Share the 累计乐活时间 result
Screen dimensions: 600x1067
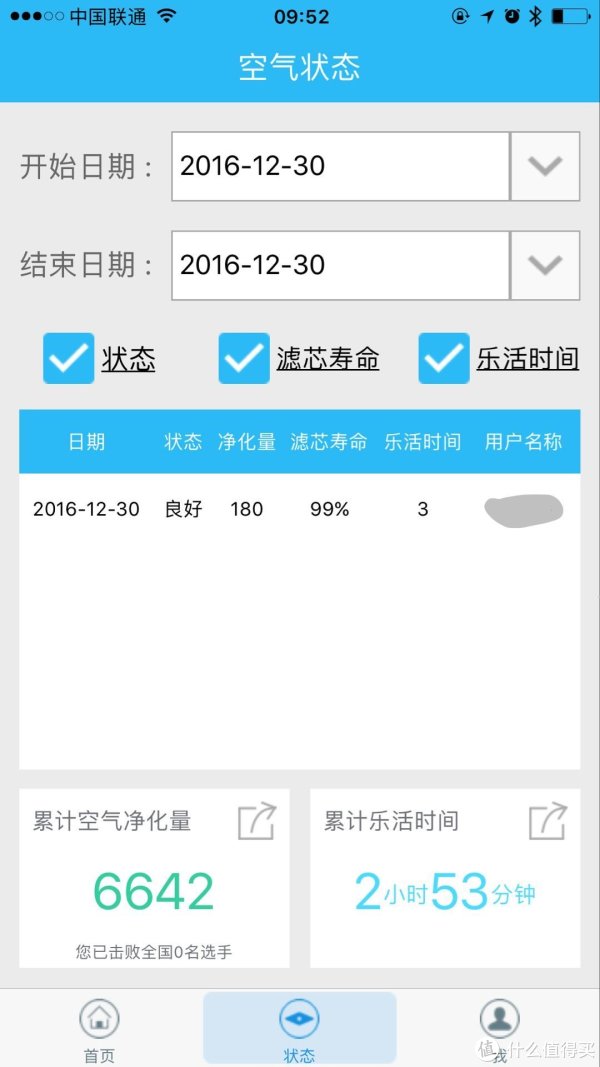[548, 821]
